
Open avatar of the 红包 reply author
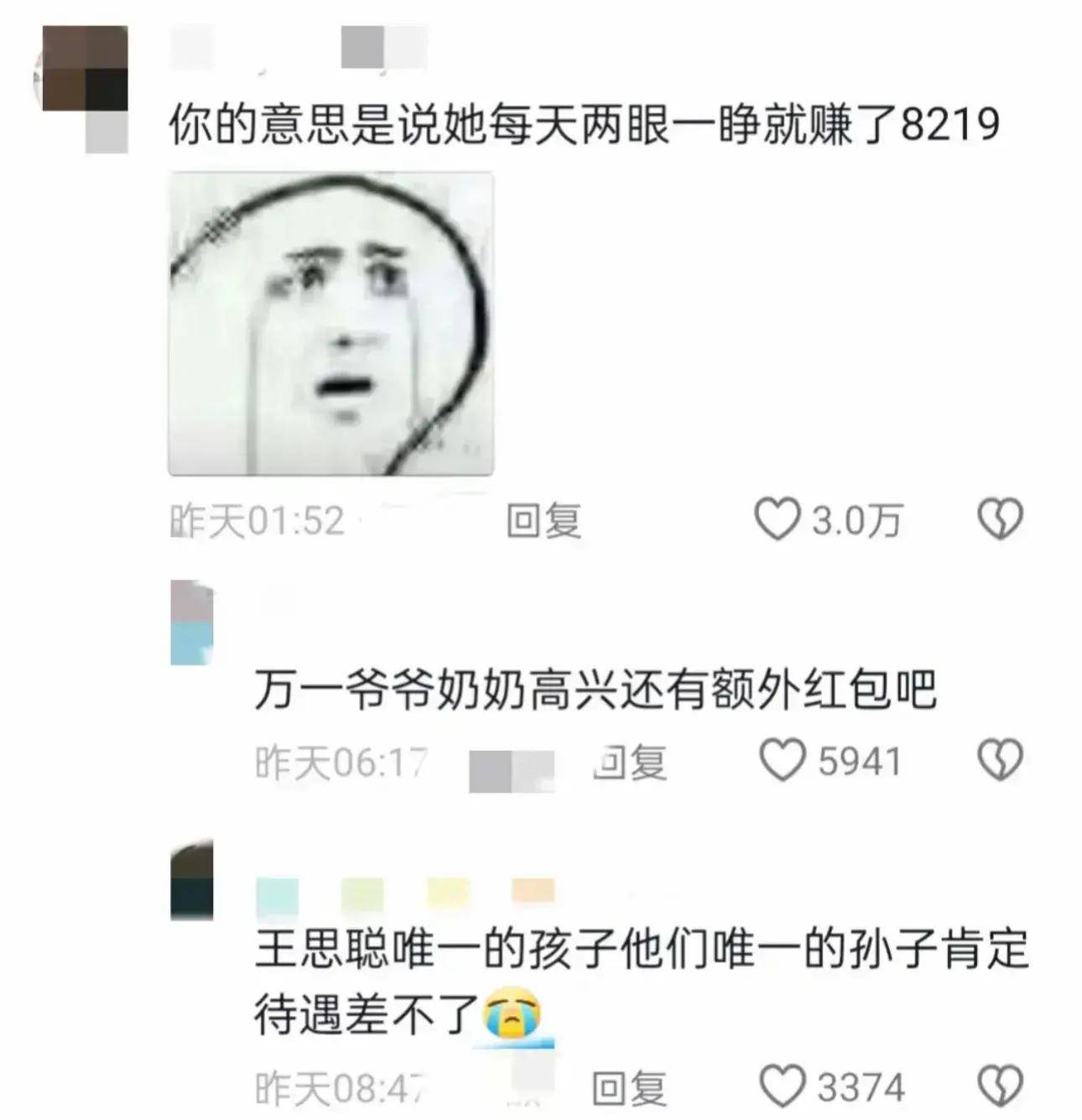pos(192,623)
